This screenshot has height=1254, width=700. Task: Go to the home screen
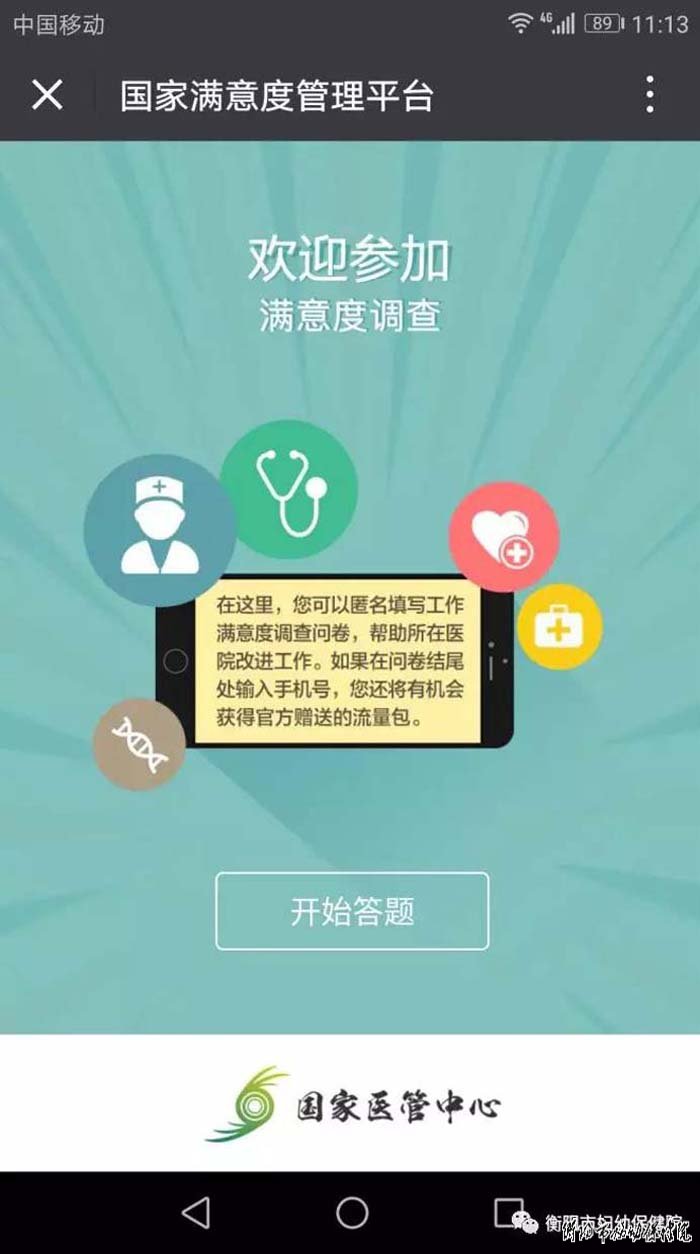pyautogui.click(x=352, y=1212)
